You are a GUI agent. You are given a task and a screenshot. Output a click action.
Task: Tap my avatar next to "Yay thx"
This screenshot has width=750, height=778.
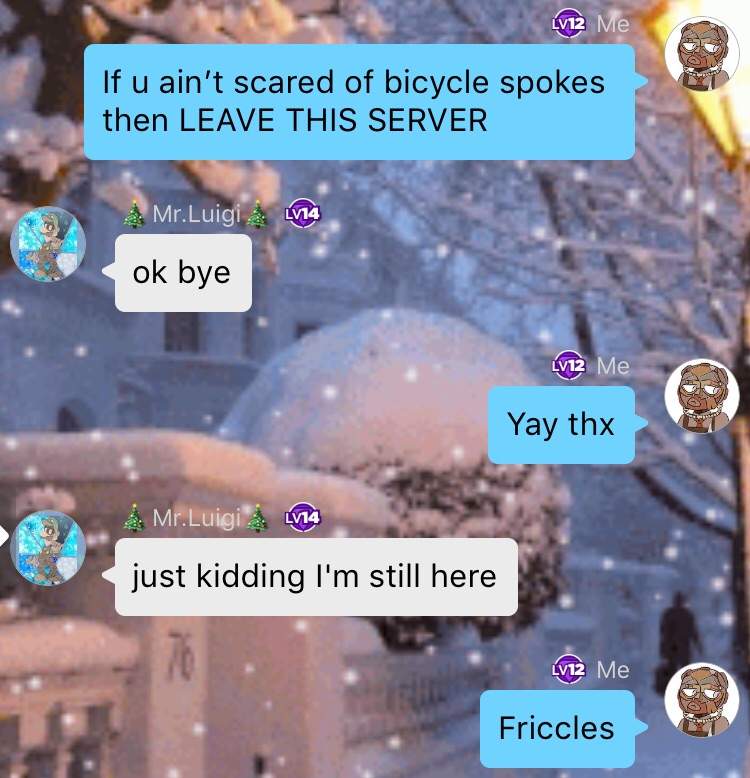coord(702,396)
